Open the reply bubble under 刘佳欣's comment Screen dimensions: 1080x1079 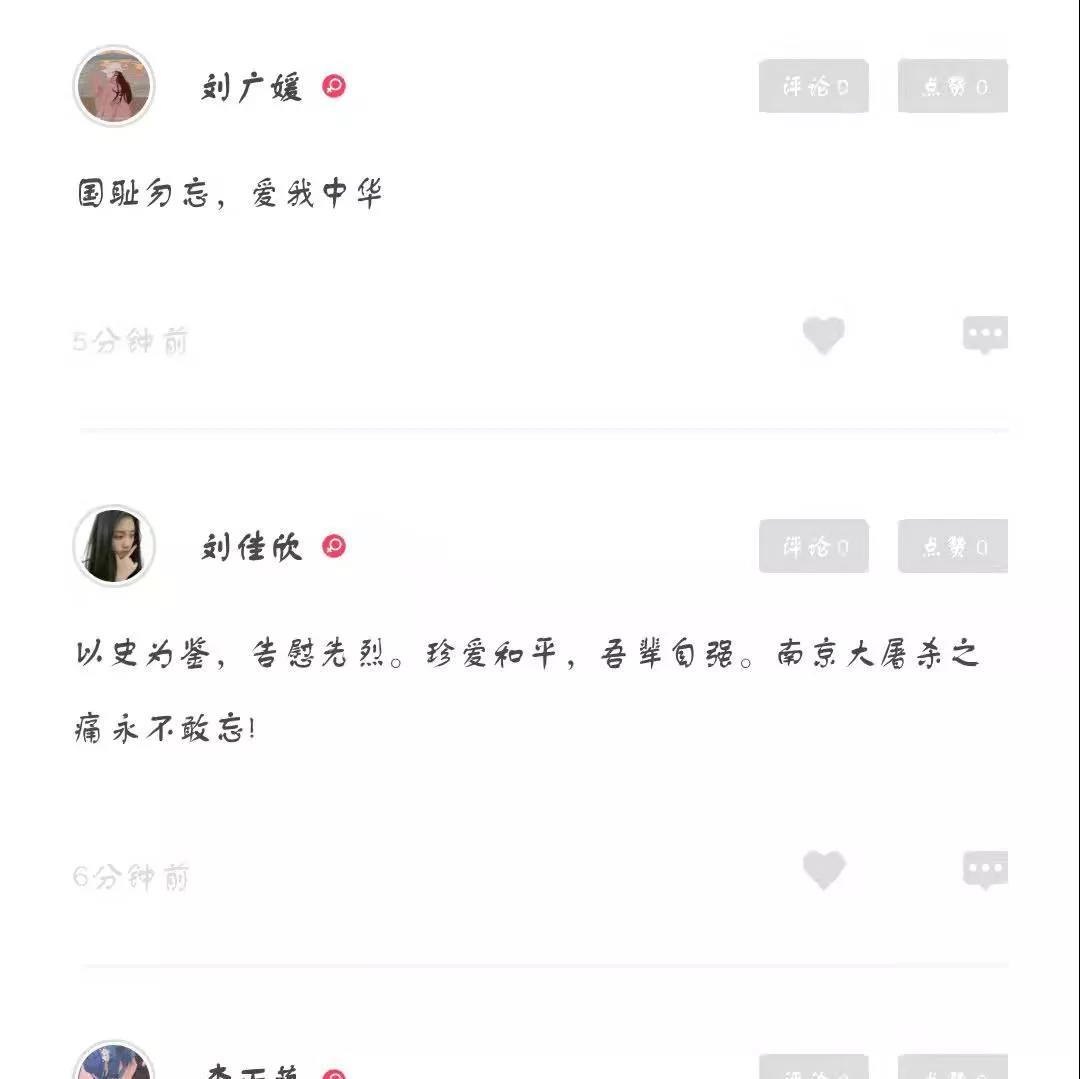[x=985, y=870]
